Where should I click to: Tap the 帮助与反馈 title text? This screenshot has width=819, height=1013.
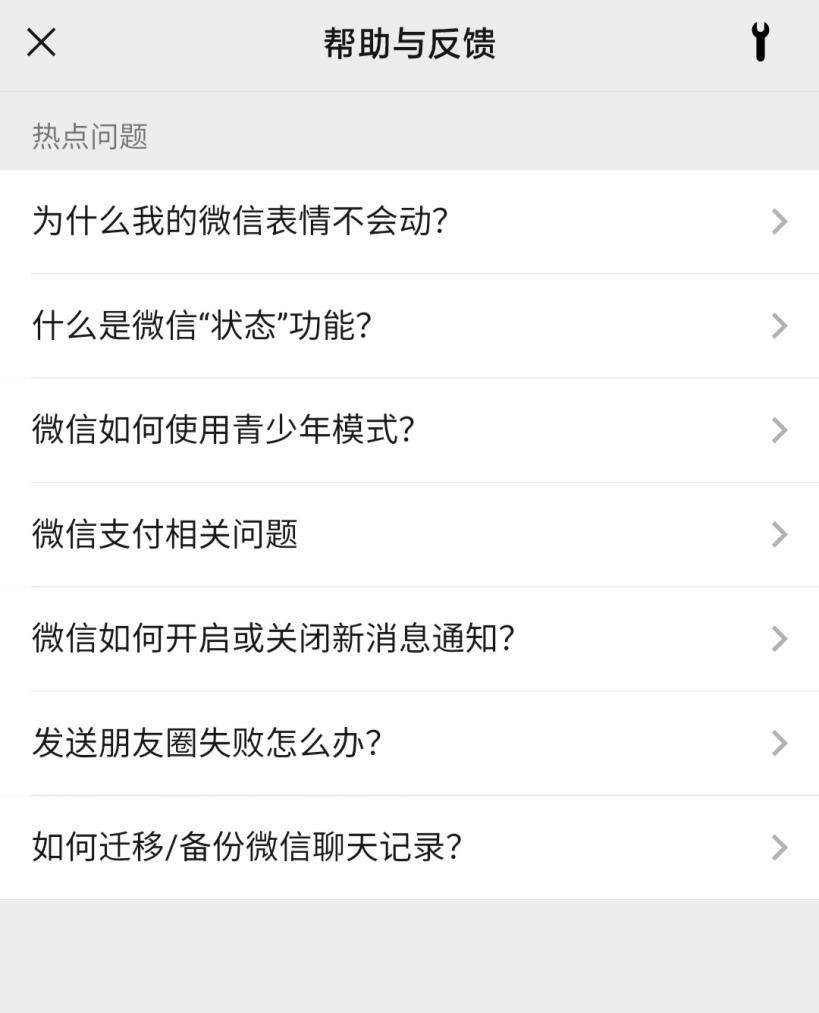409,42
